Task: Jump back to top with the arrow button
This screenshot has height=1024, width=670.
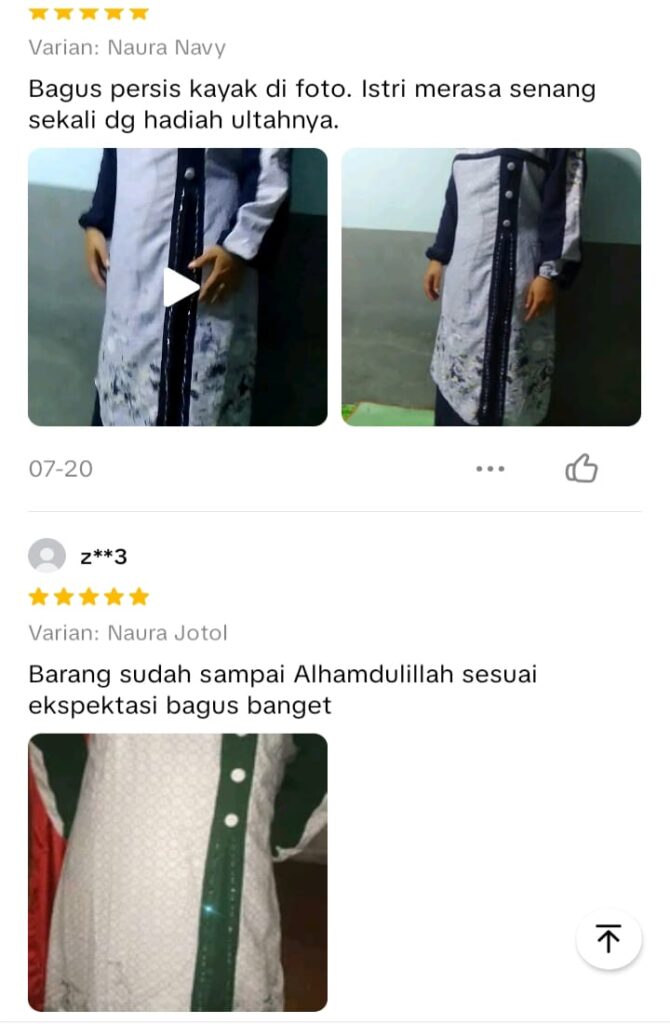Action: (x=608, y=939)
